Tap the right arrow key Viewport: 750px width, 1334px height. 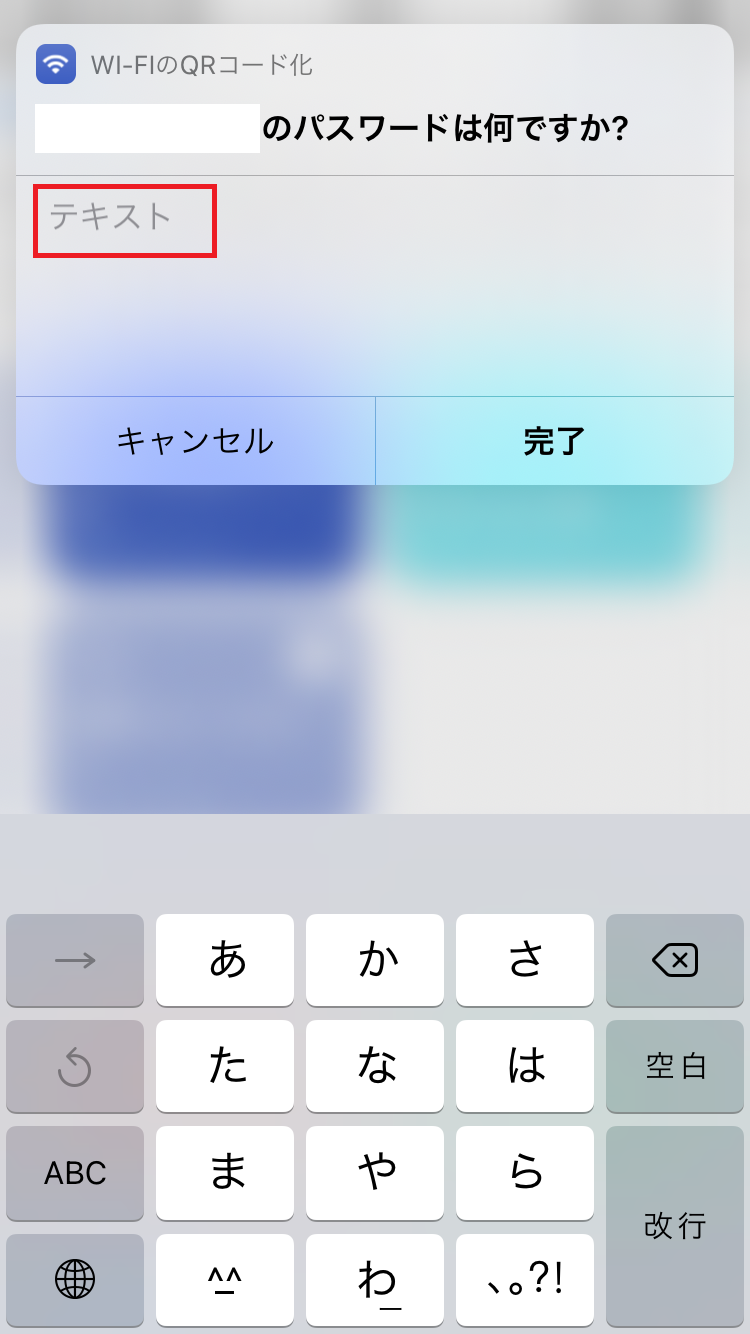click(x=75, y=961)
